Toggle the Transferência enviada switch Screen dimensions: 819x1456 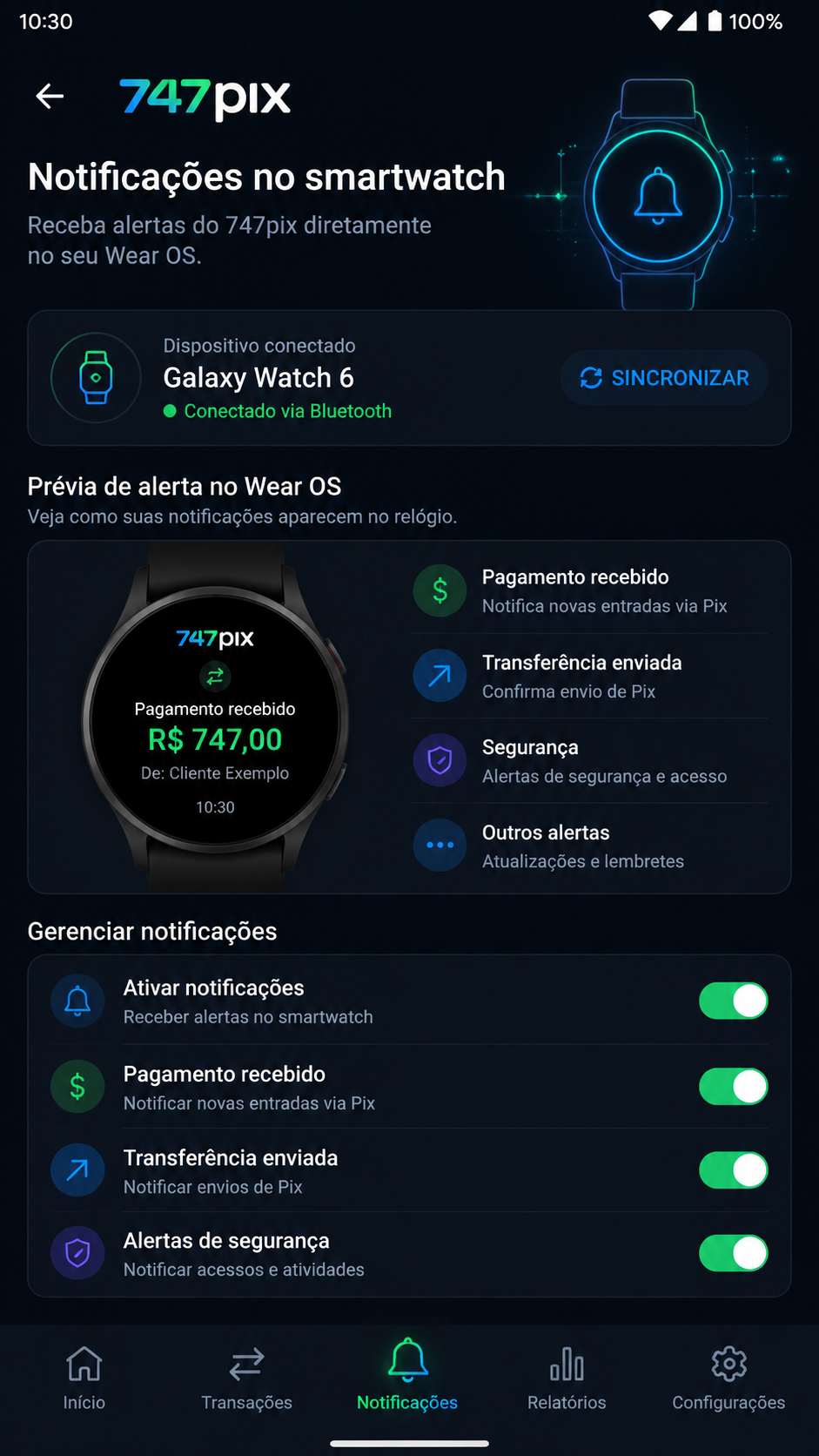[733, 1170]
